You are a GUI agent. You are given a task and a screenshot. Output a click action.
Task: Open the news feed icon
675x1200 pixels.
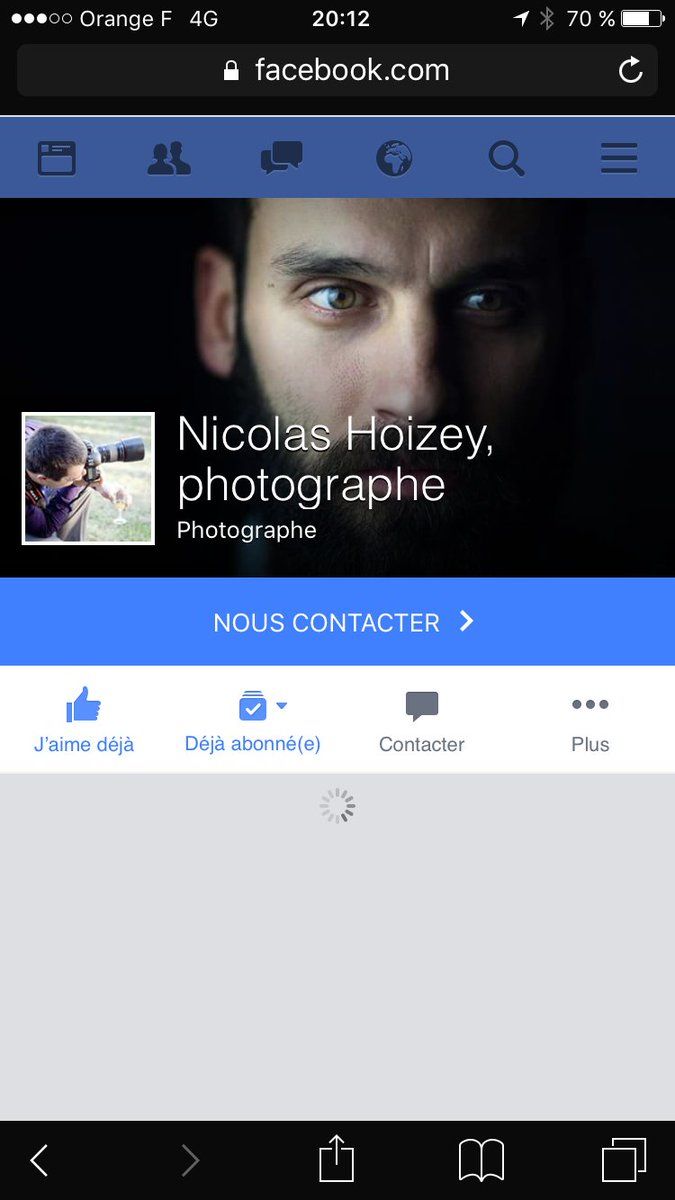click(57, 158)
